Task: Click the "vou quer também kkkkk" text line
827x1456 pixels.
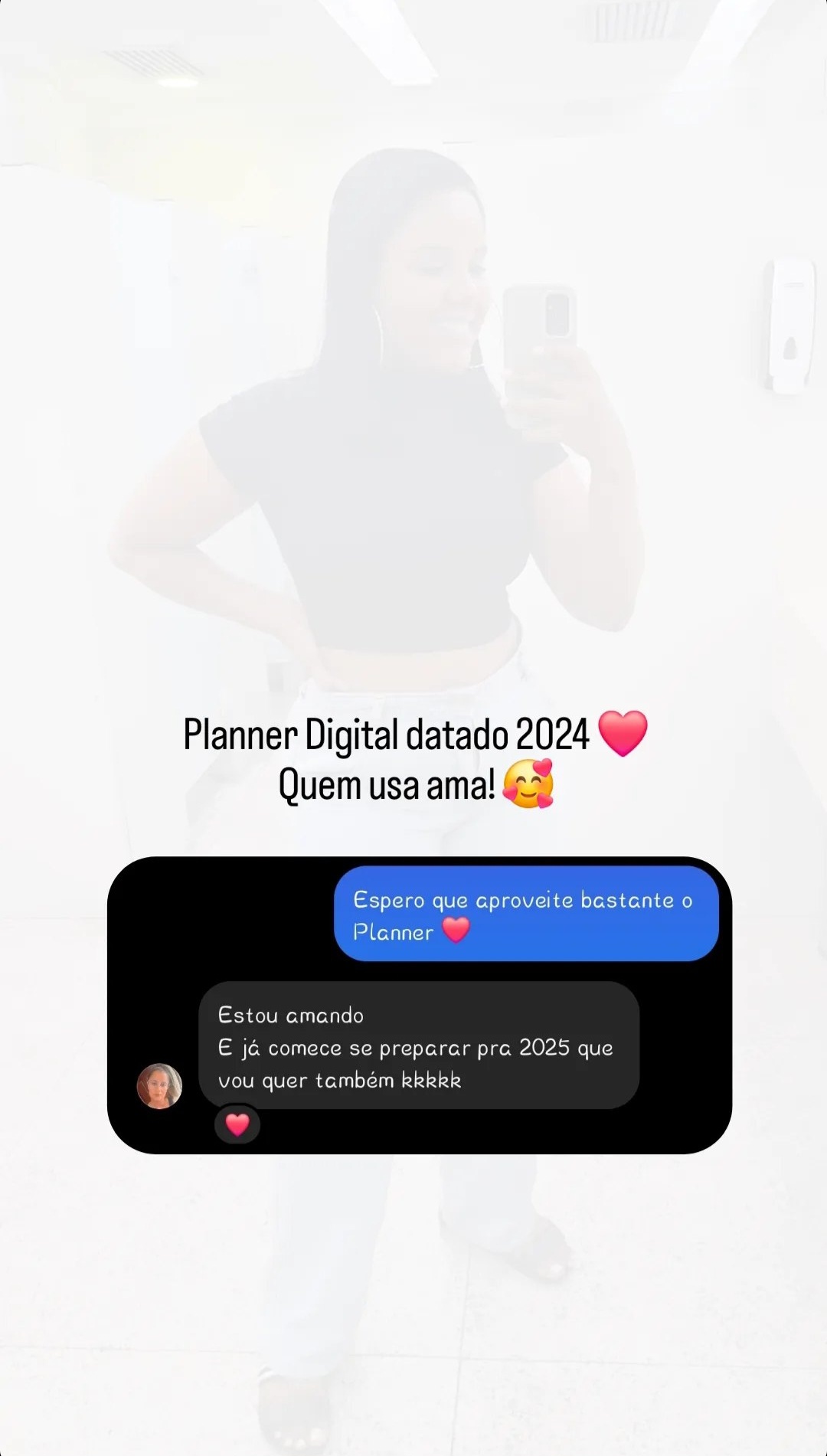Action: [338, 1080]
